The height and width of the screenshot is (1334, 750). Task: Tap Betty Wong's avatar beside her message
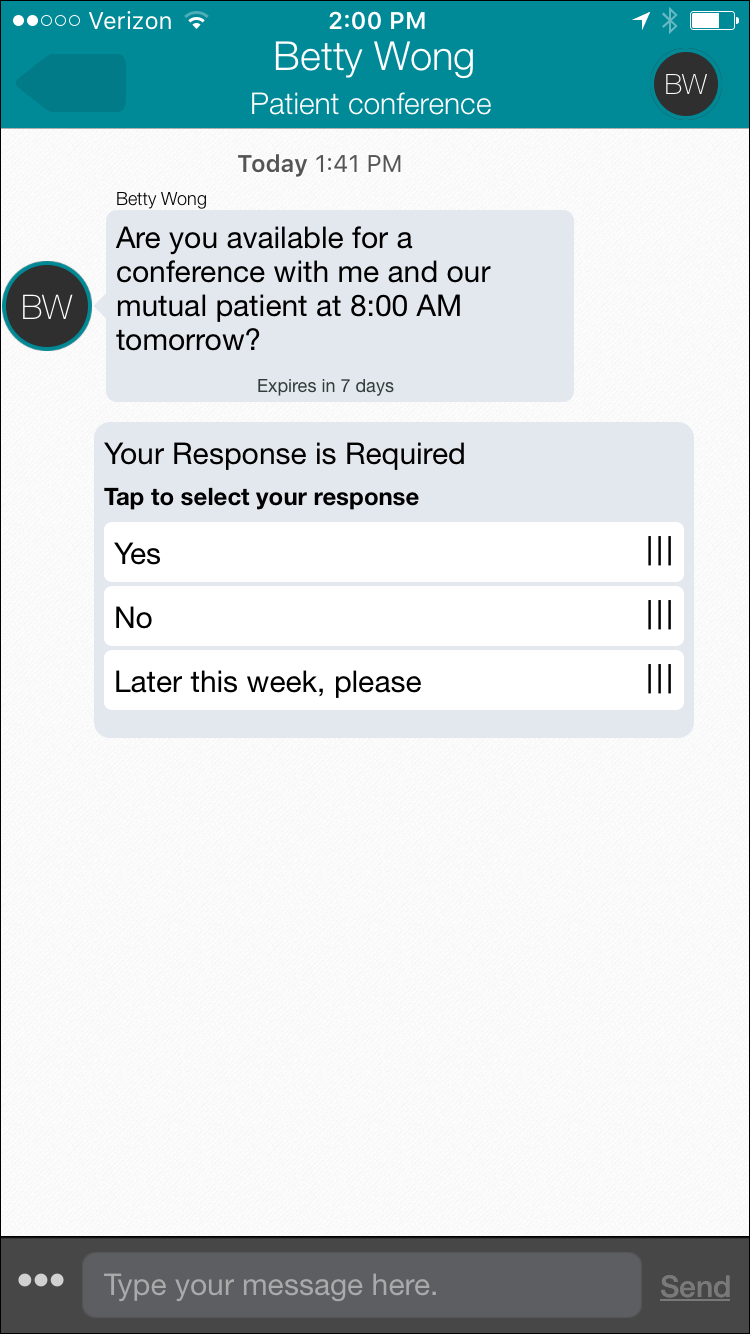click(47, 306)
